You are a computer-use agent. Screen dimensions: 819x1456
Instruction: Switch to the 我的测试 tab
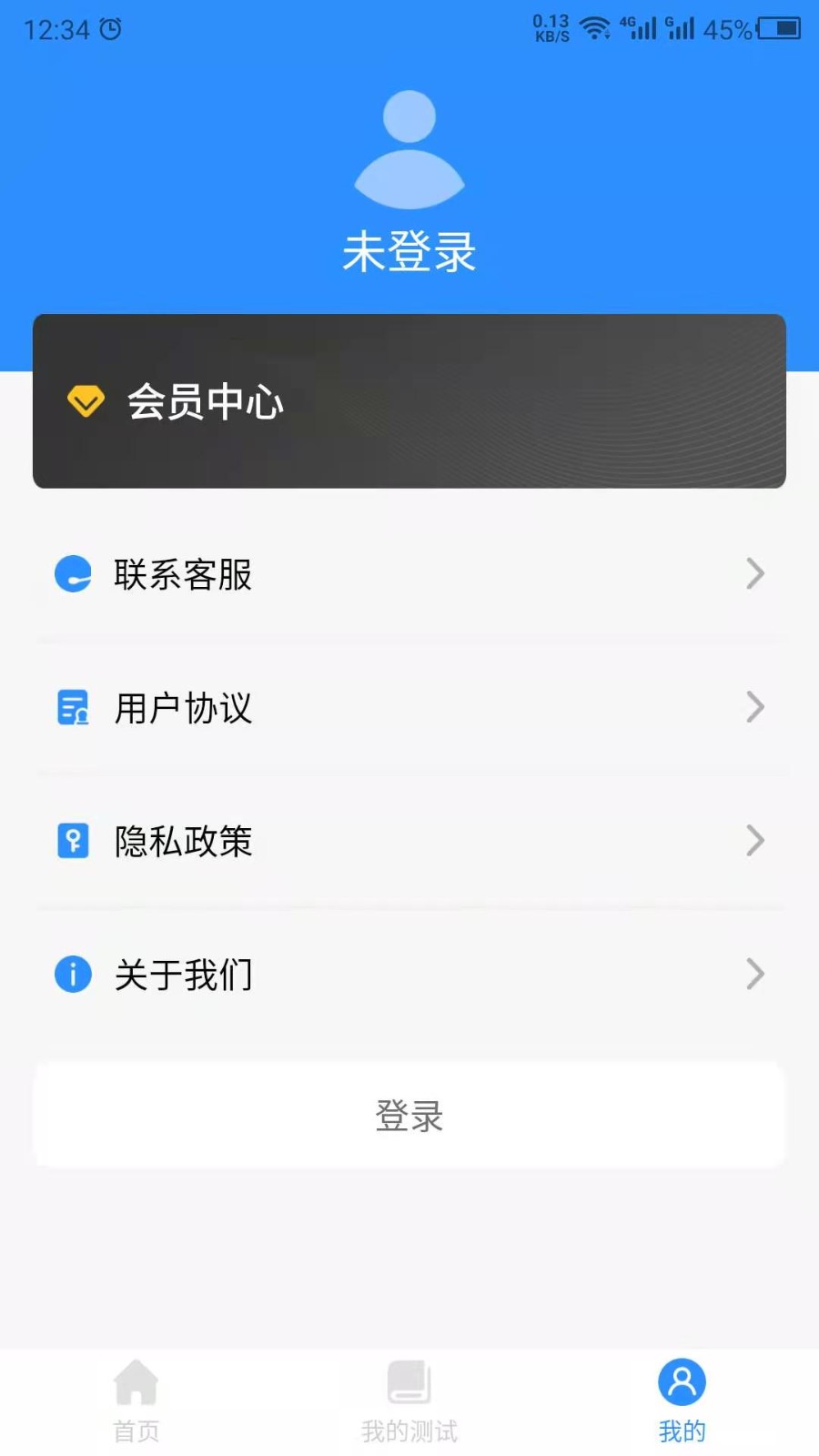click(x=409, y=1401)
